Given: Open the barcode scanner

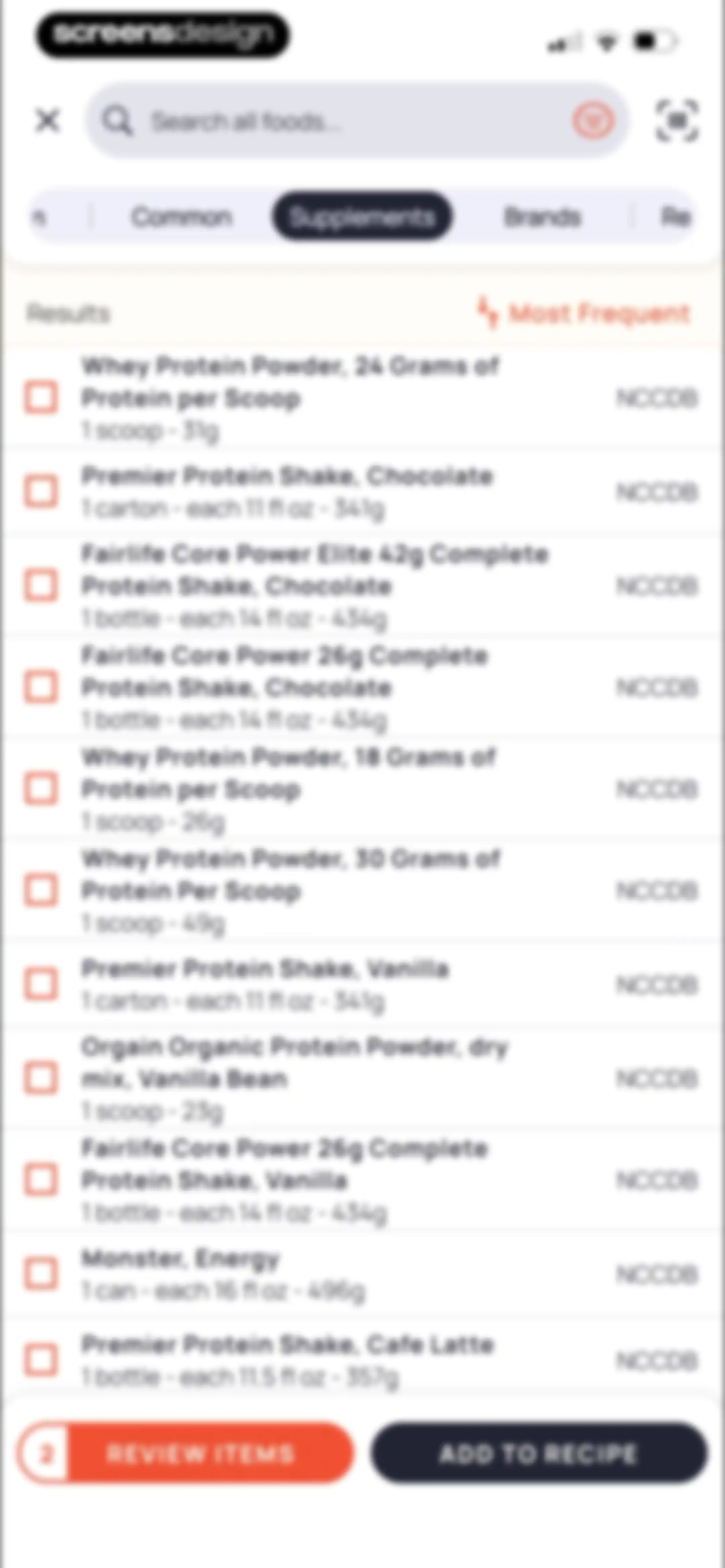Looking at the screenshot, I should tap(677, 121).
